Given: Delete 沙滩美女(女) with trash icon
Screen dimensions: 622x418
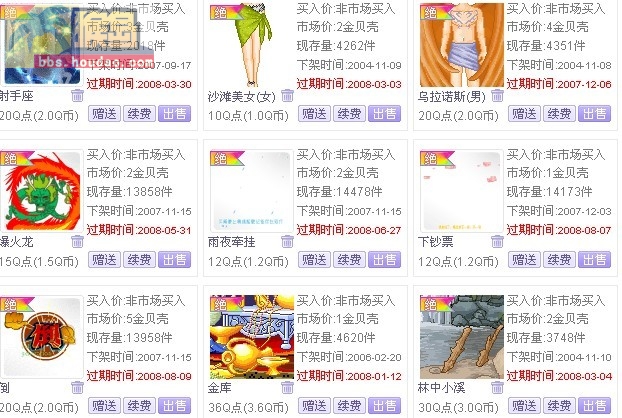Looking at the screenshot, I should click(288, 96).
